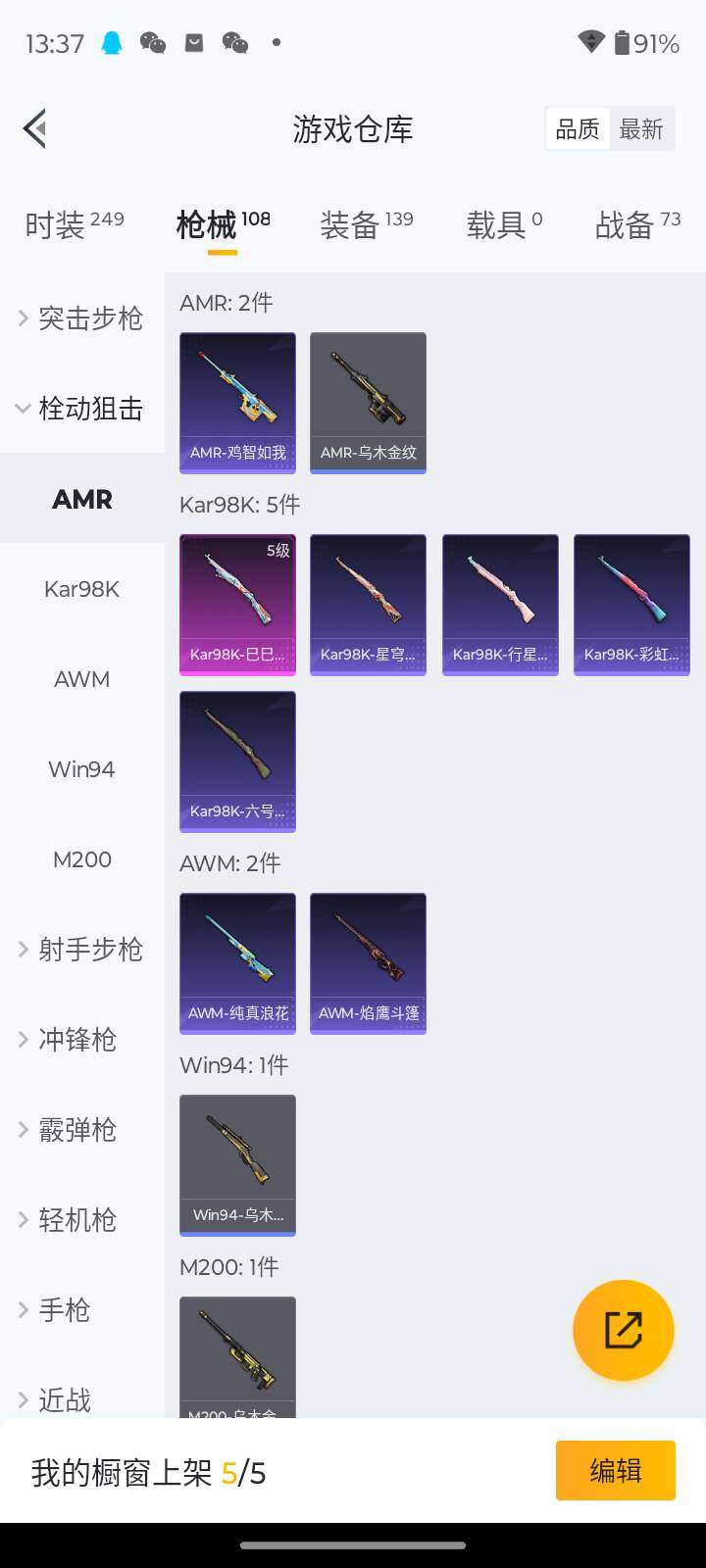Collapse the 栓动狙击 category

[82, 409]
